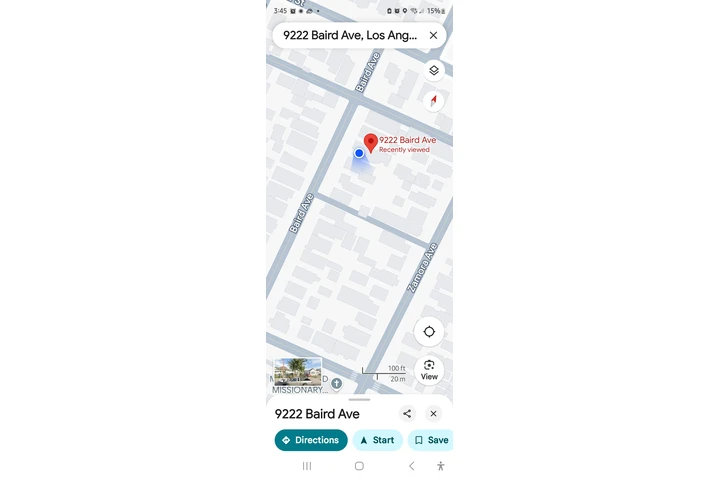
Task: Tap the red 9222 Baird Ave pin
Action: (370, 144)
